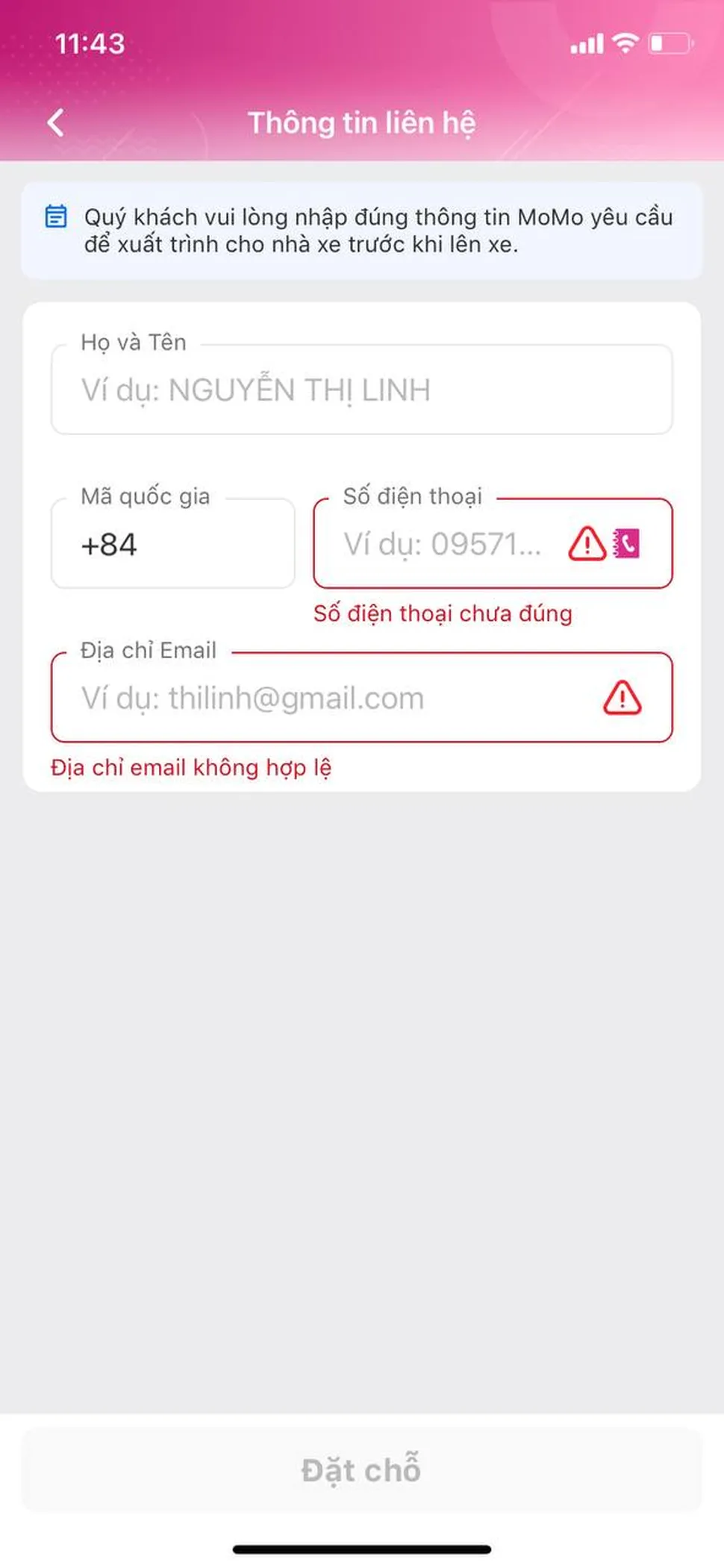This screenshot has width=724, height=1568.
Task: Click the Họ và Tên input field
Action: (362, 390)
